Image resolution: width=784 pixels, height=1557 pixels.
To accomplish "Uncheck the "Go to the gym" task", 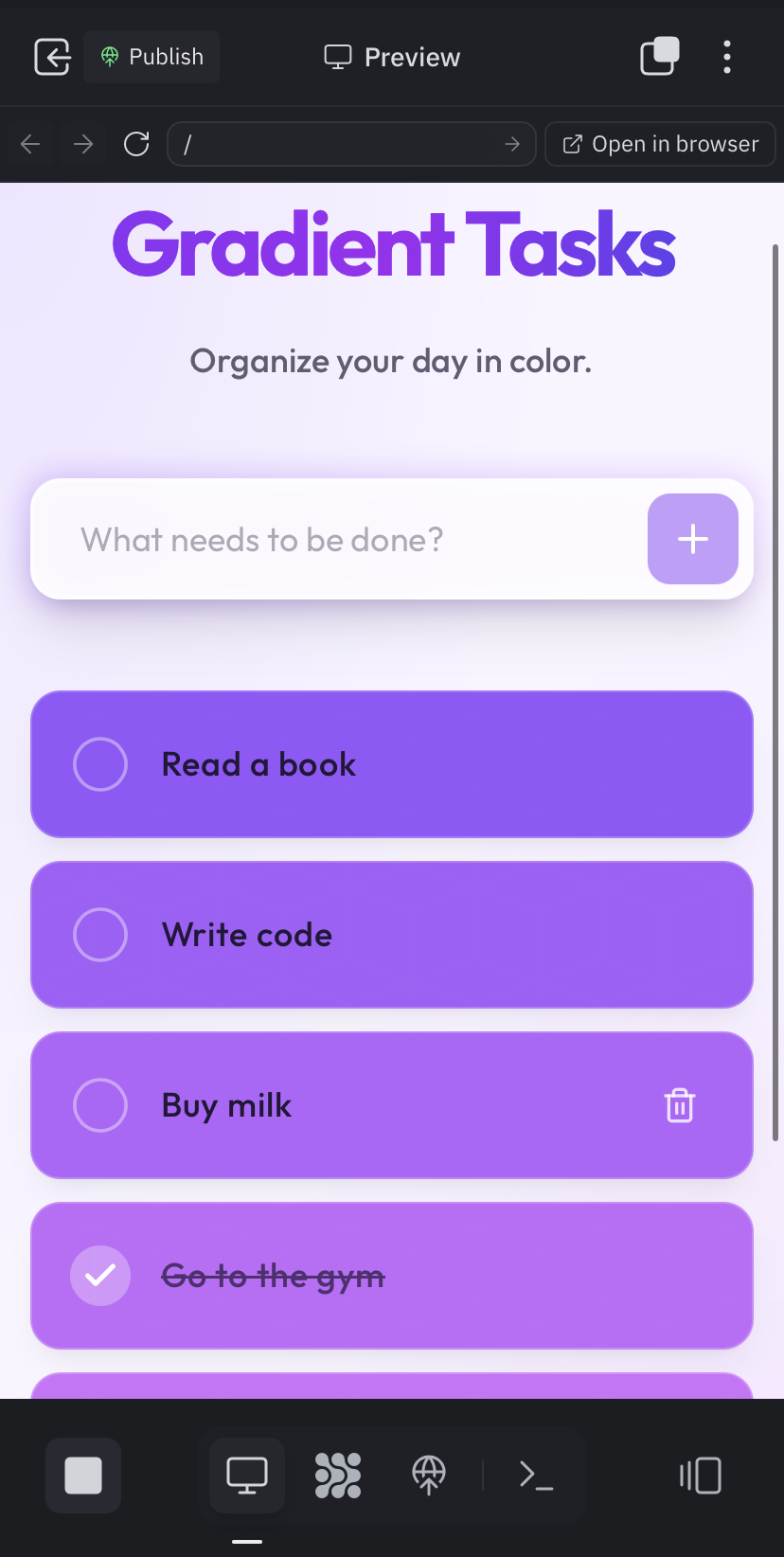I will point(100,1276).
